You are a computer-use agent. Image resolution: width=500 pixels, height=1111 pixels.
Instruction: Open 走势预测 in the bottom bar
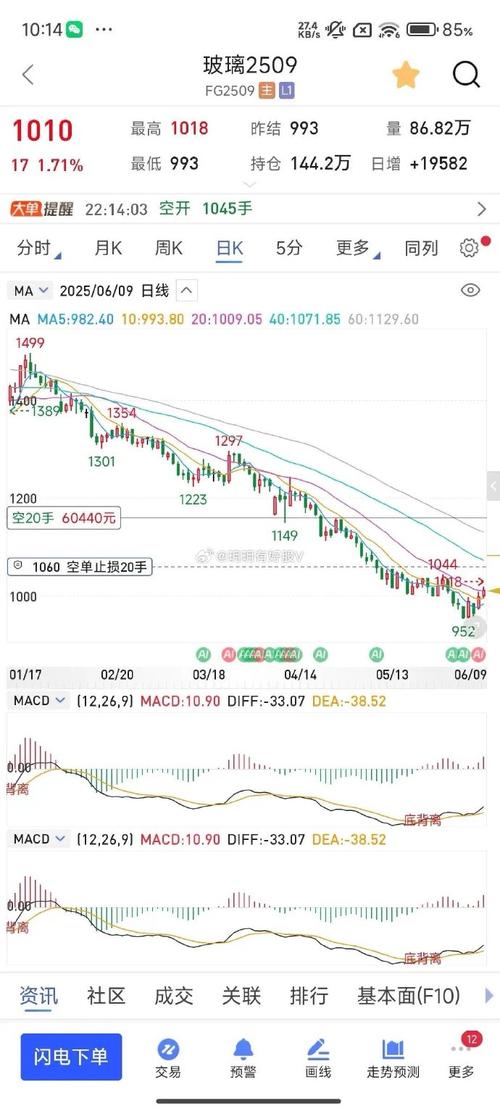click(x=392, y=1059)
